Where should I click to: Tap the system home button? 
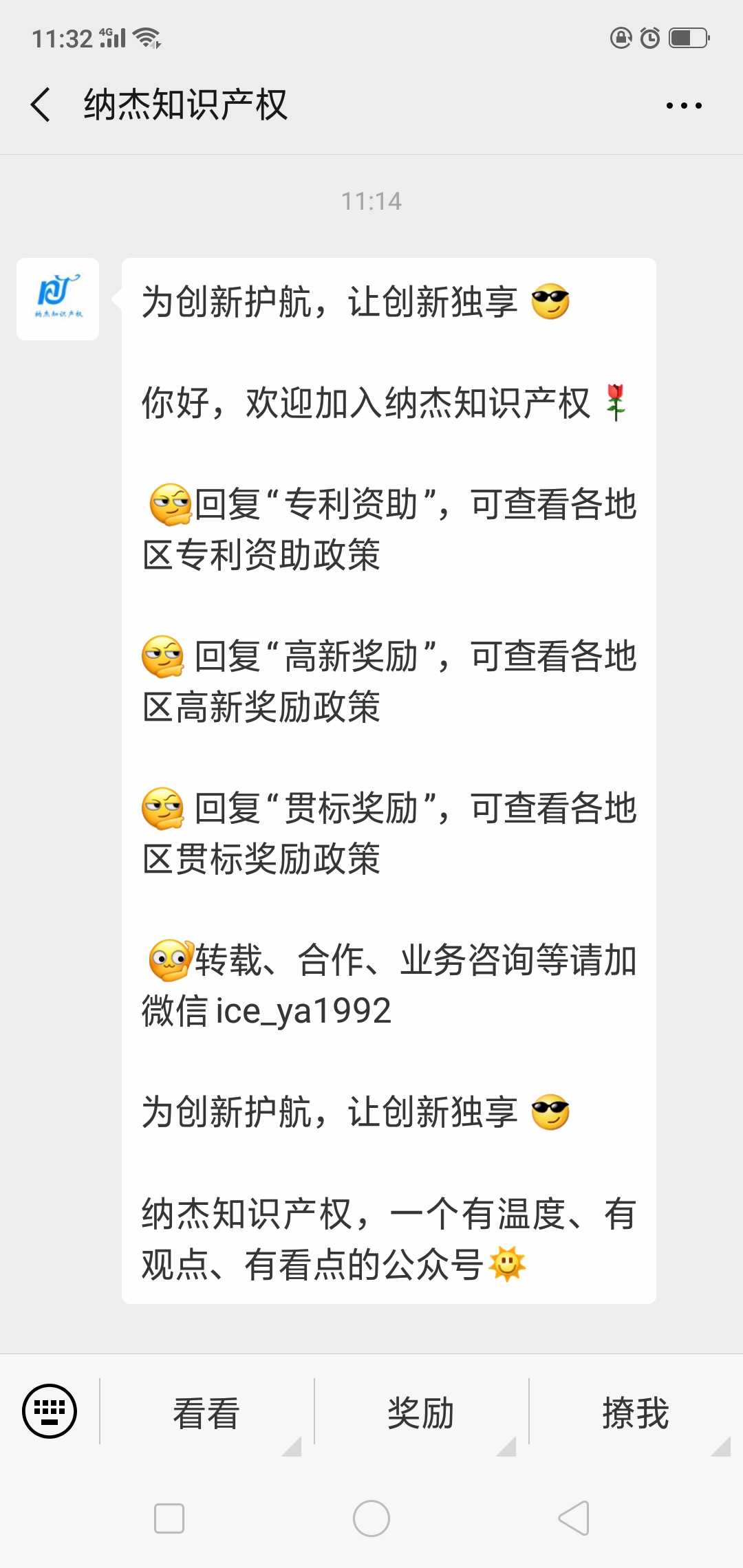point(371,1518)
